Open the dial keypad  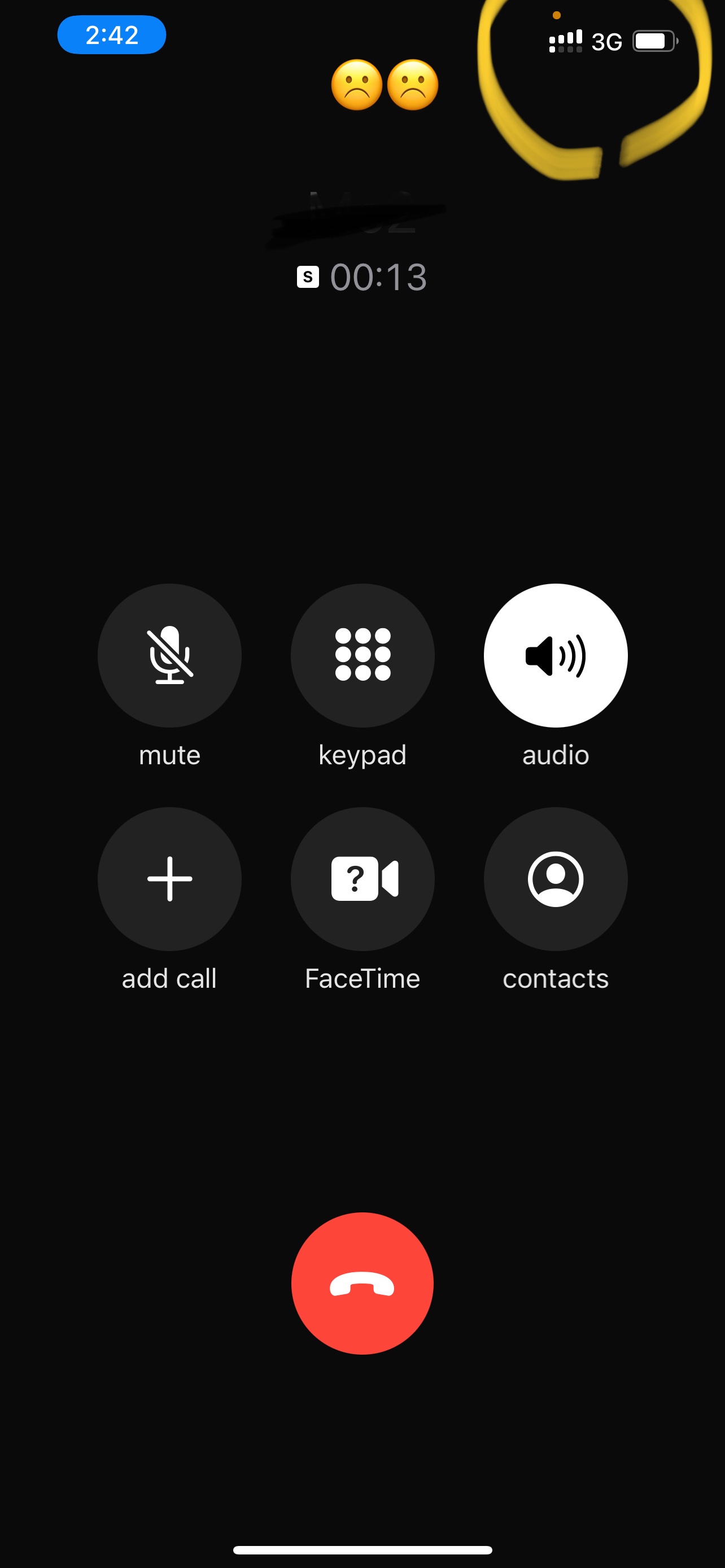click(x=362, y=655)
